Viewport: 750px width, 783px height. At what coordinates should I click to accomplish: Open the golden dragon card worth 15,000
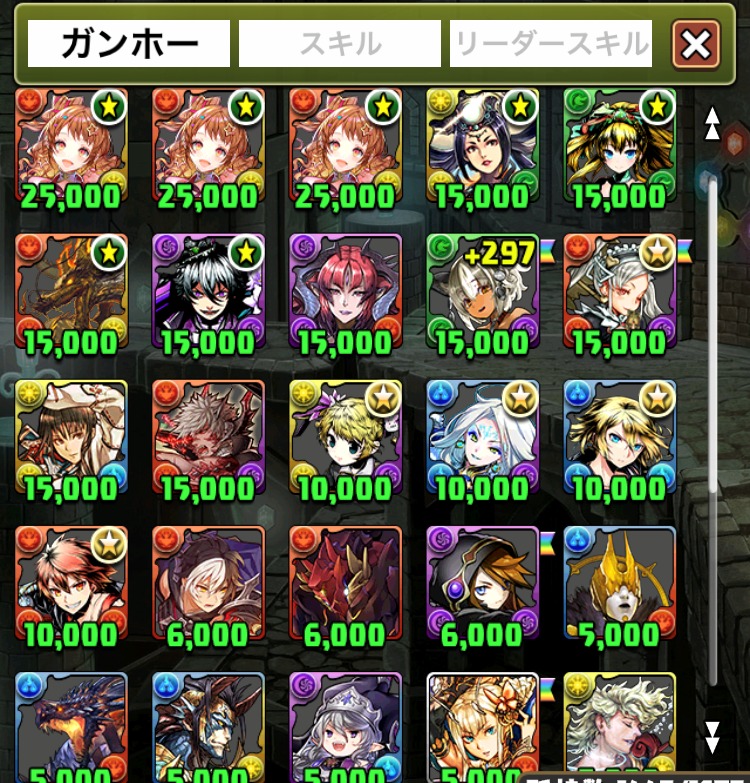point(71,293)
